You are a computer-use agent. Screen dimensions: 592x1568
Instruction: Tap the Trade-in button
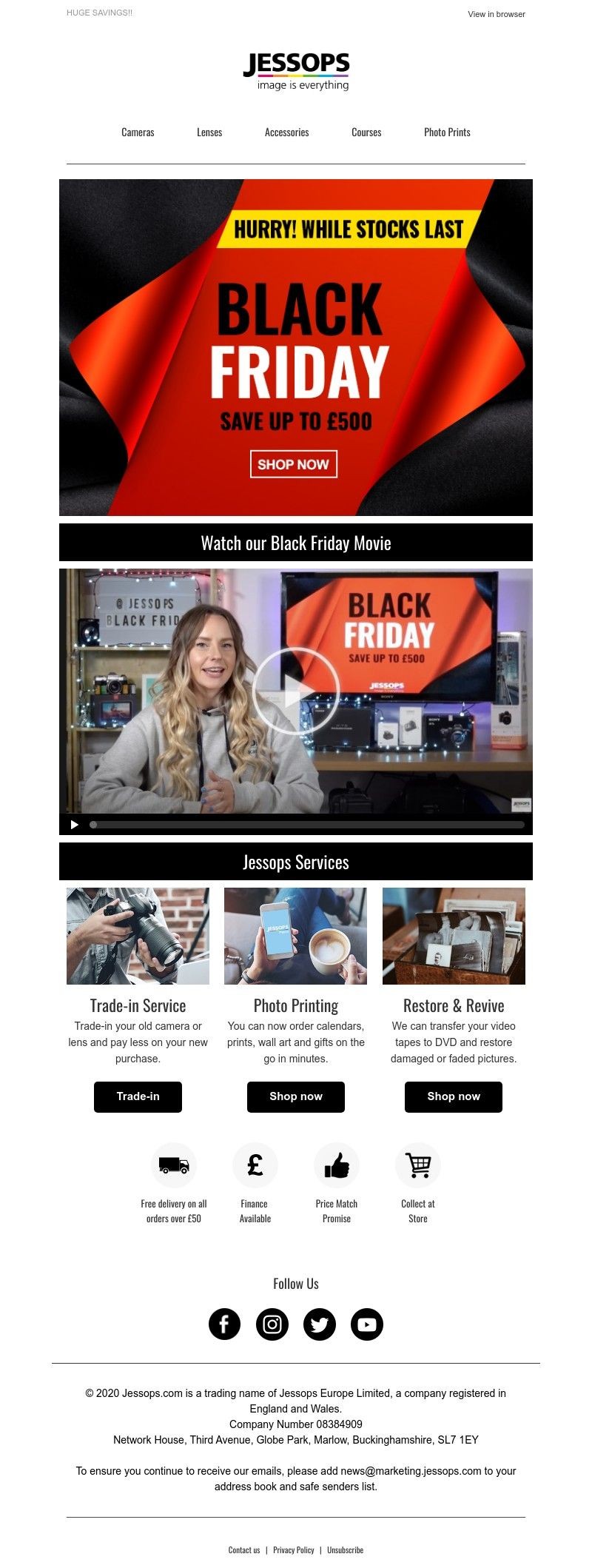pyautogui.click(x=138, y=1096)
